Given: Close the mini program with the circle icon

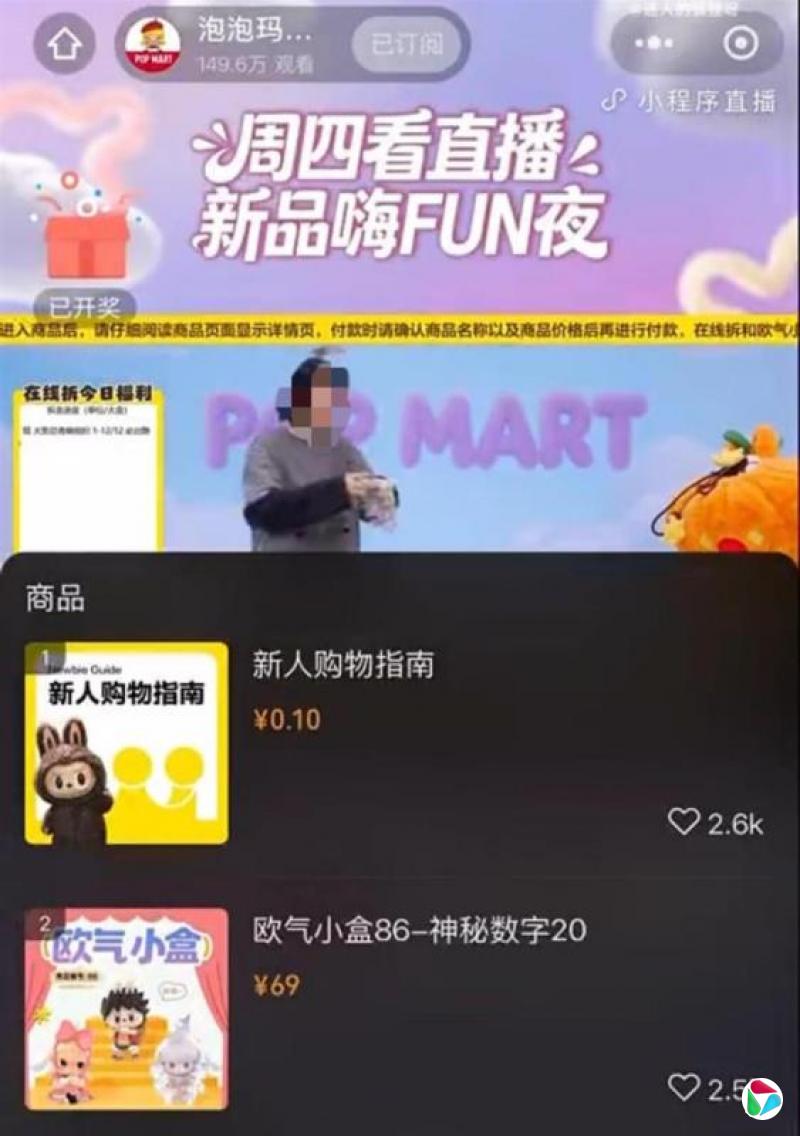Looking at the screenshot, I should point(741,44).
